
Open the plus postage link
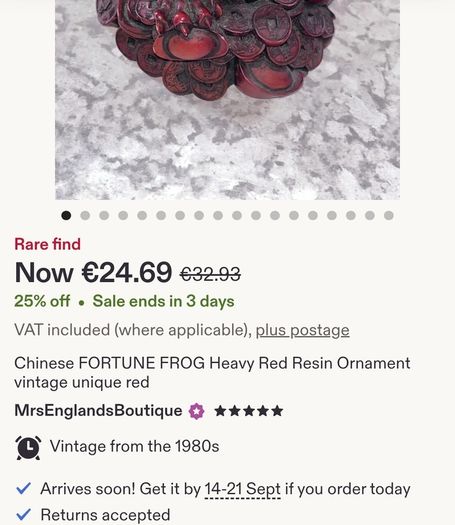click(303, 330)
